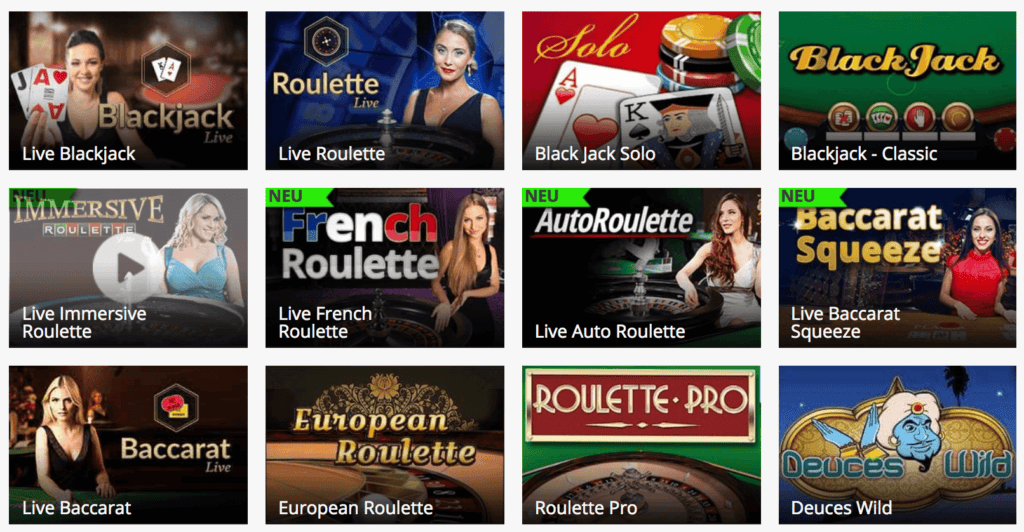Open the Live Blackjack game

click(128, 91)
